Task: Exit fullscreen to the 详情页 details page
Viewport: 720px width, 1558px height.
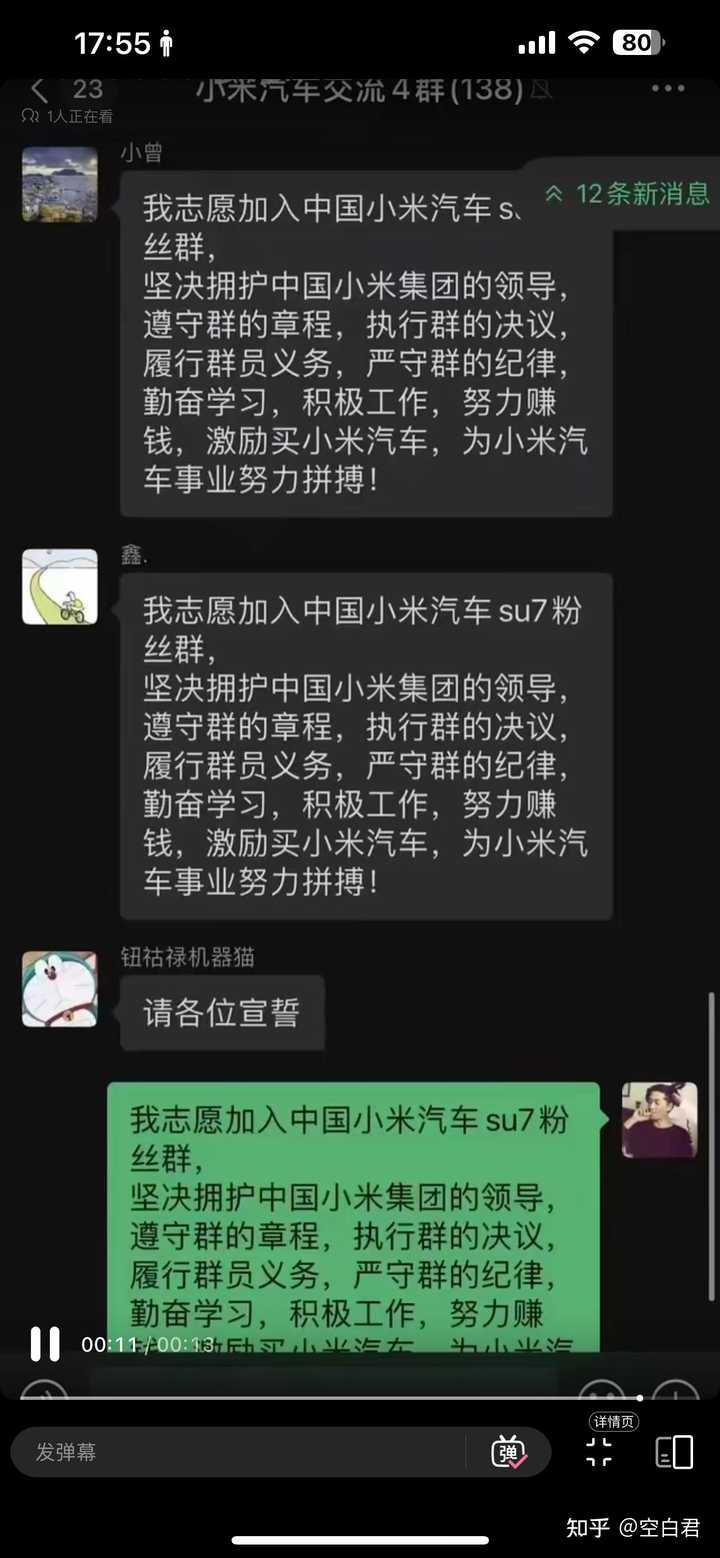Action: pyautogui.click(x=599, y=1452)
